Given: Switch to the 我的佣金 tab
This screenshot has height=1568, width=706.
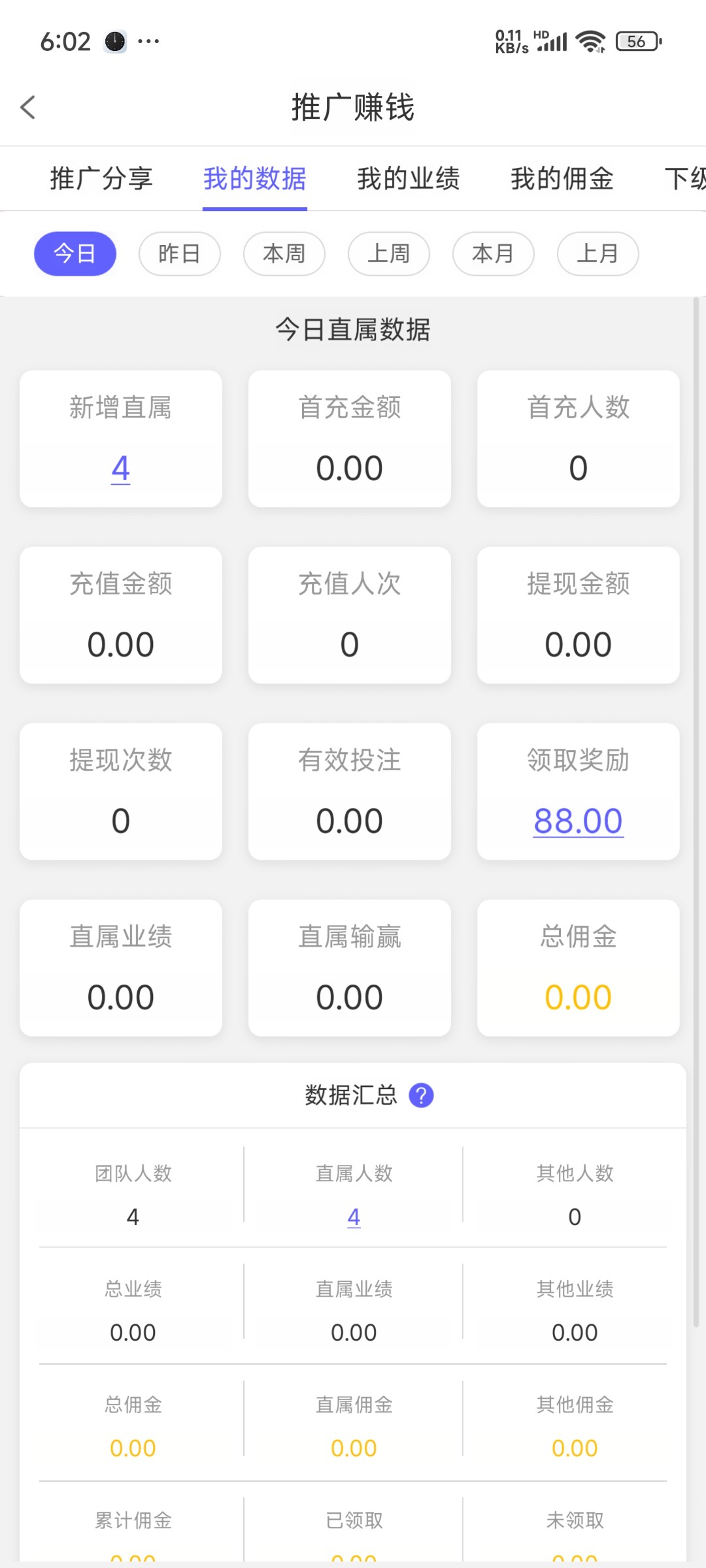Looking at the screenshot, I should click(562, 178).
